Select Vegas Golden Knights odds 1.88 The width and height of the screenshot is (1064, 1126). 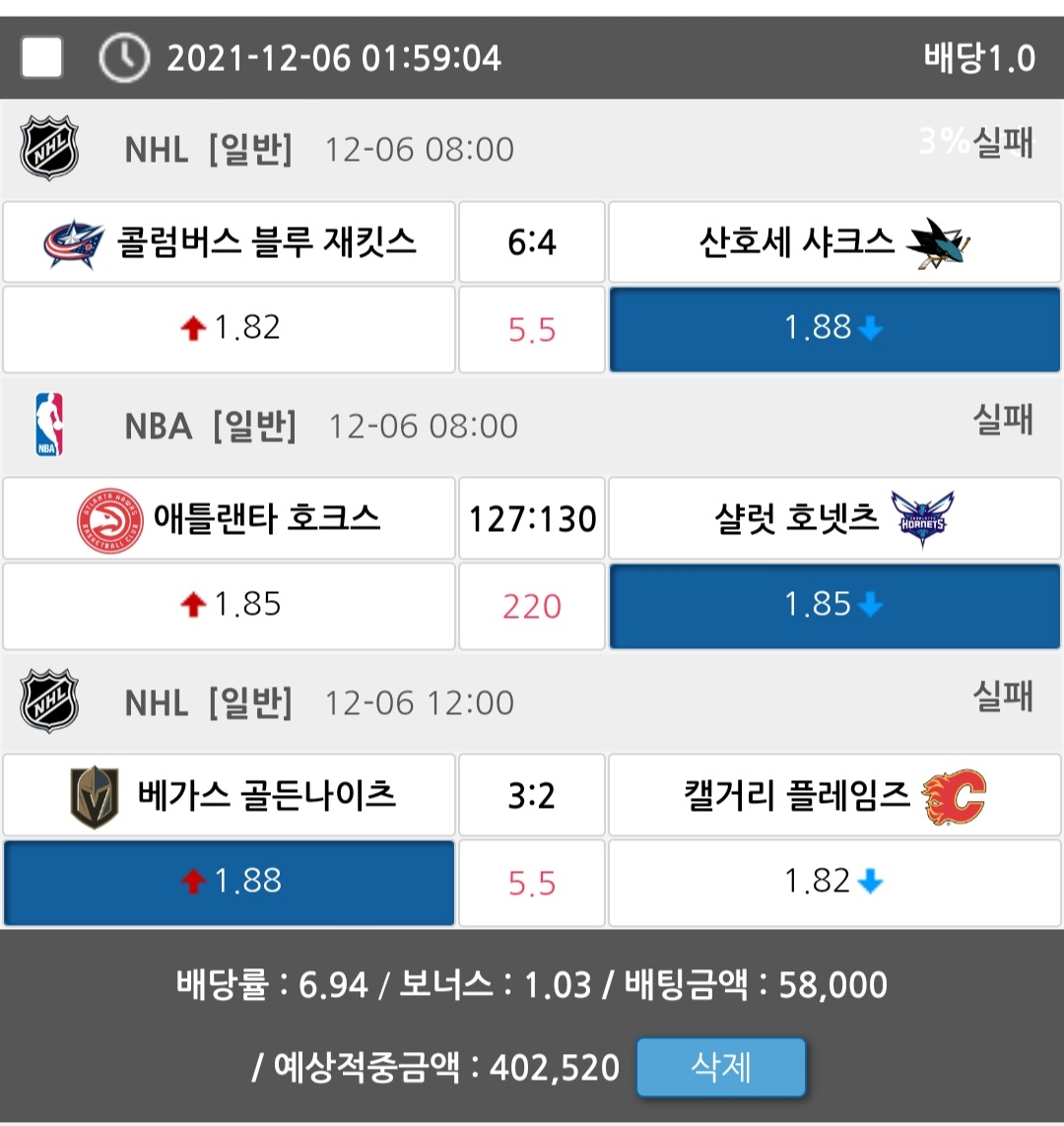229,882
